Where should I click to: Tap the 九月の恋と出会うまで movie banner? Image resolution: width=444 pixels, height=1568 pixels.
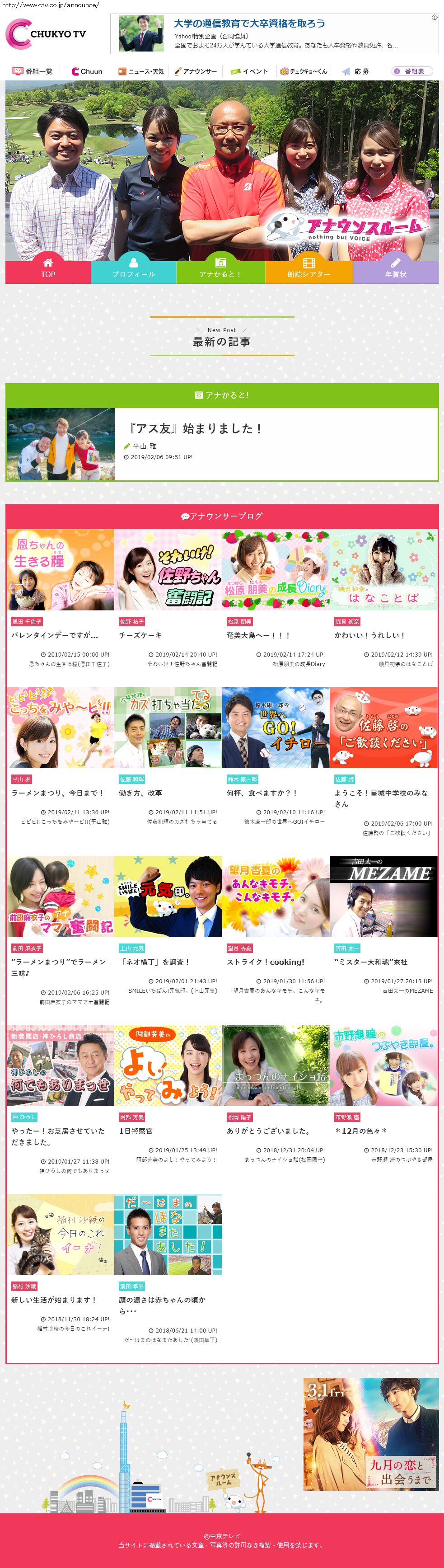[x=371, y=1433]
